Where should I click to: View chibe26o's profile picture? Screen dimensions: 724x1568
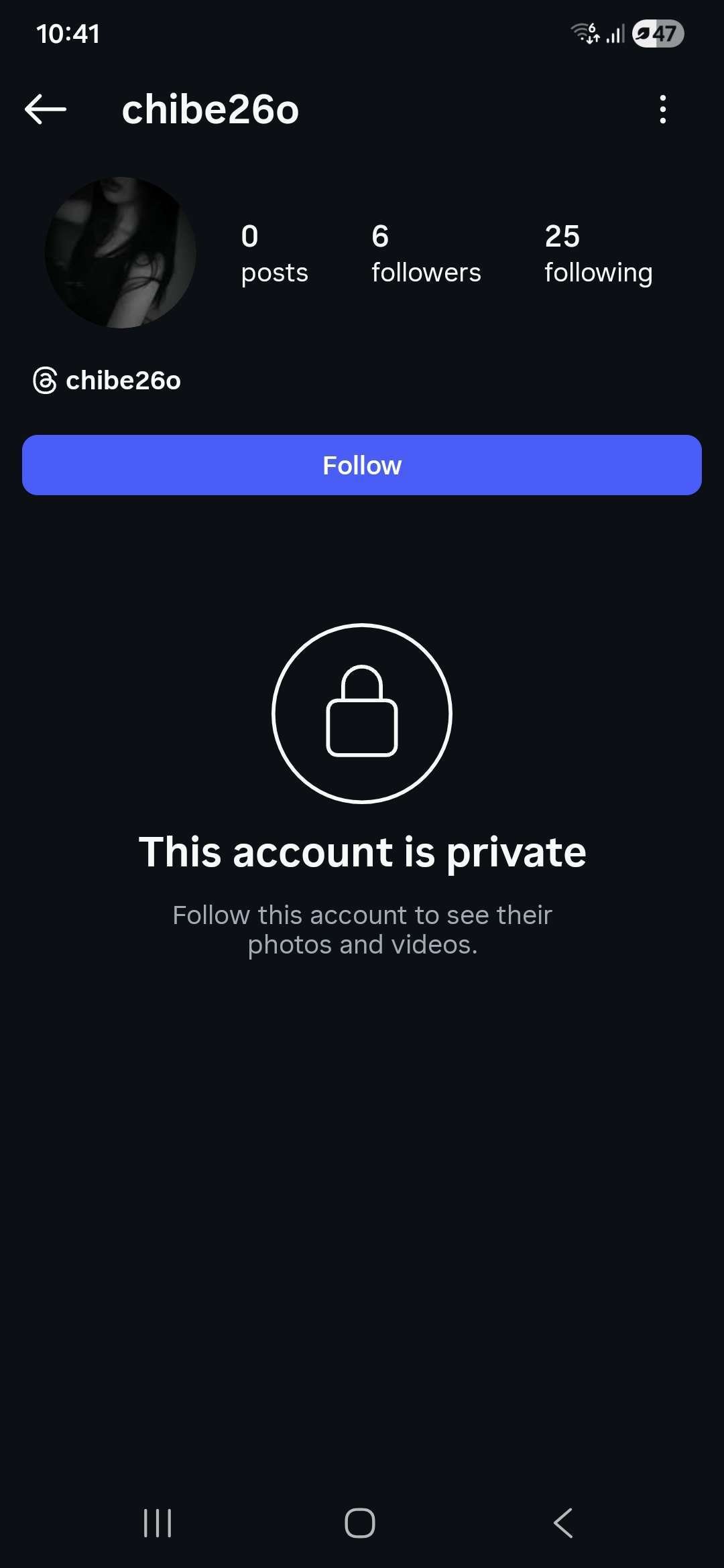coord(121,253)
